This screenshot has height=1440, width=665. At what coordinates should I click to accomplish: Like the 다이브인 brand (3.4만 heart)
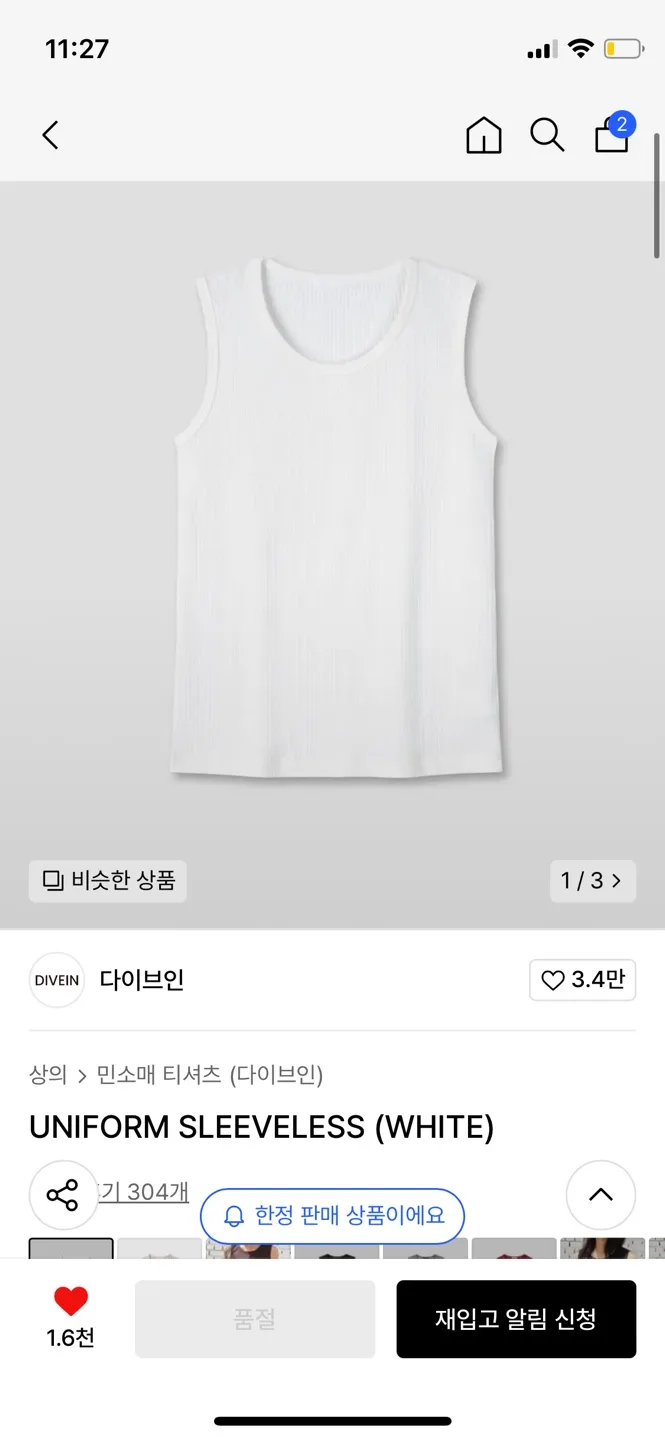[582, 980]
